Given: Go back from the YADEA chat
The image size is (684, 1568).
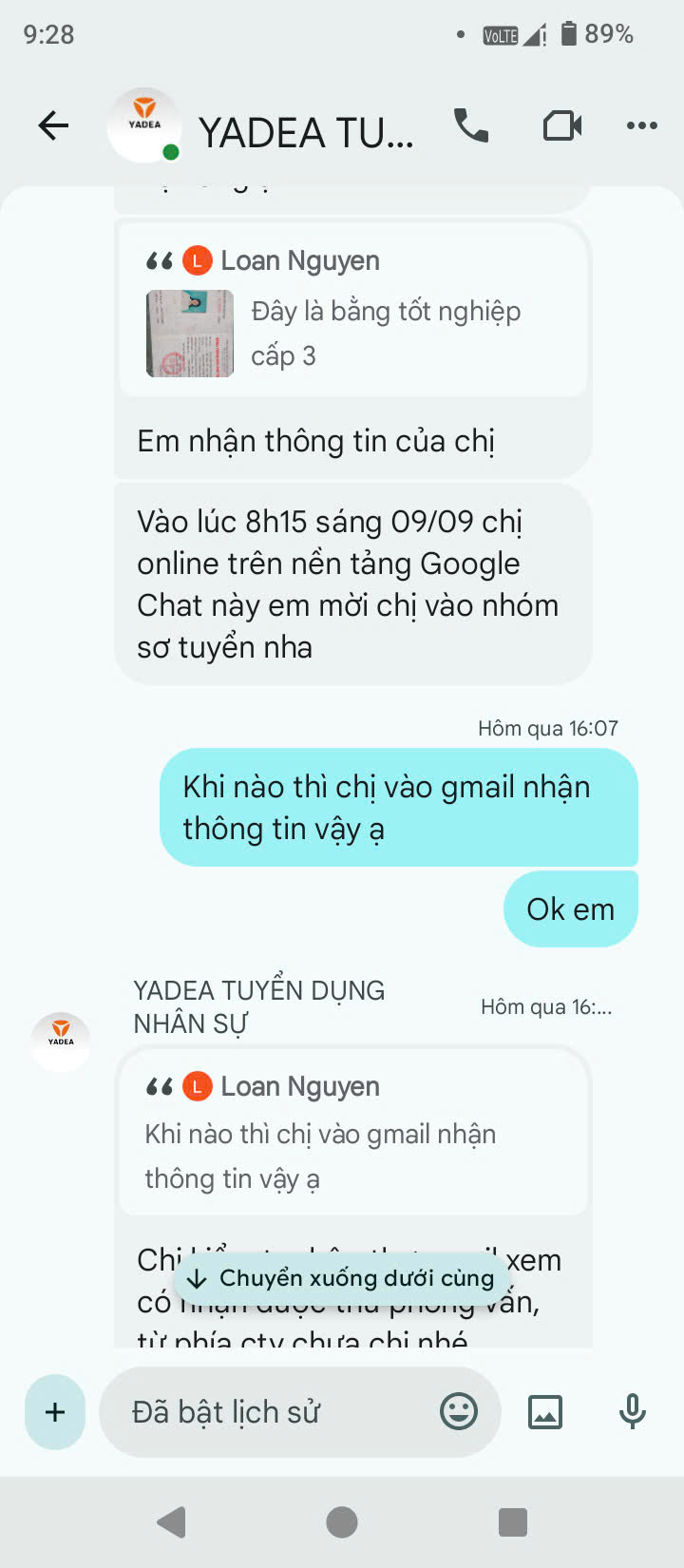Looking at the screenshot, I should [53, 125].
